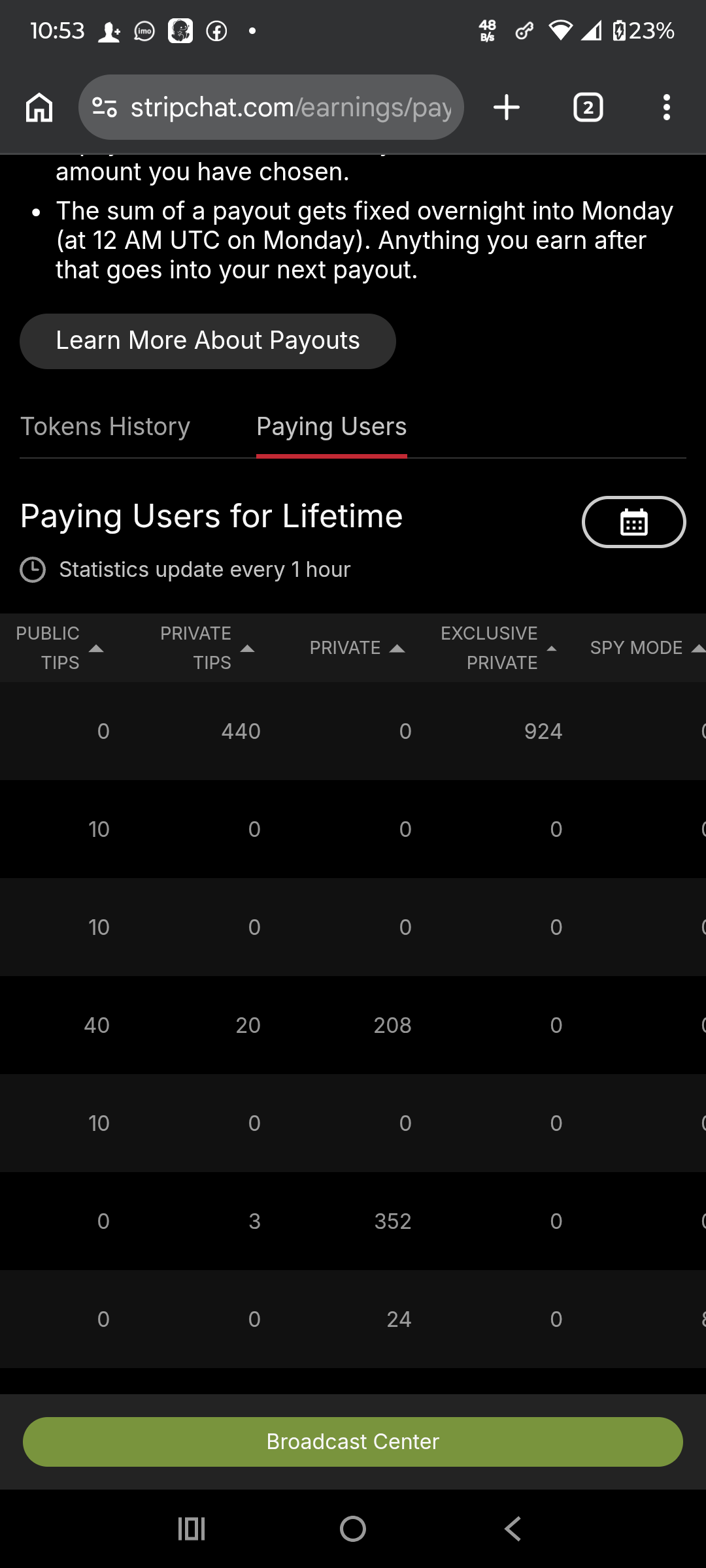
Task: Open a new browser tab
Action: click(x=507, y=108)
